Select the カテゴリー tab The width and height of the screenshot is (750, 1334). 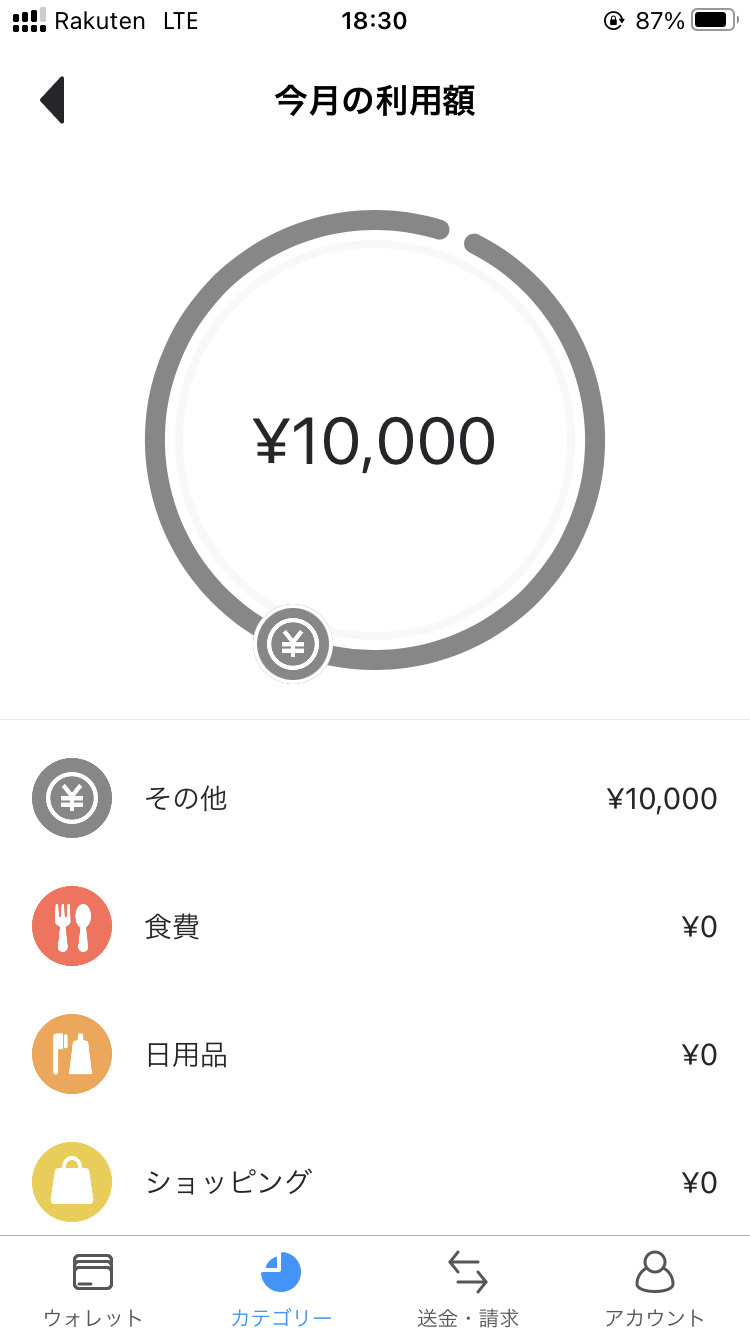click(x=281, y=1288)
